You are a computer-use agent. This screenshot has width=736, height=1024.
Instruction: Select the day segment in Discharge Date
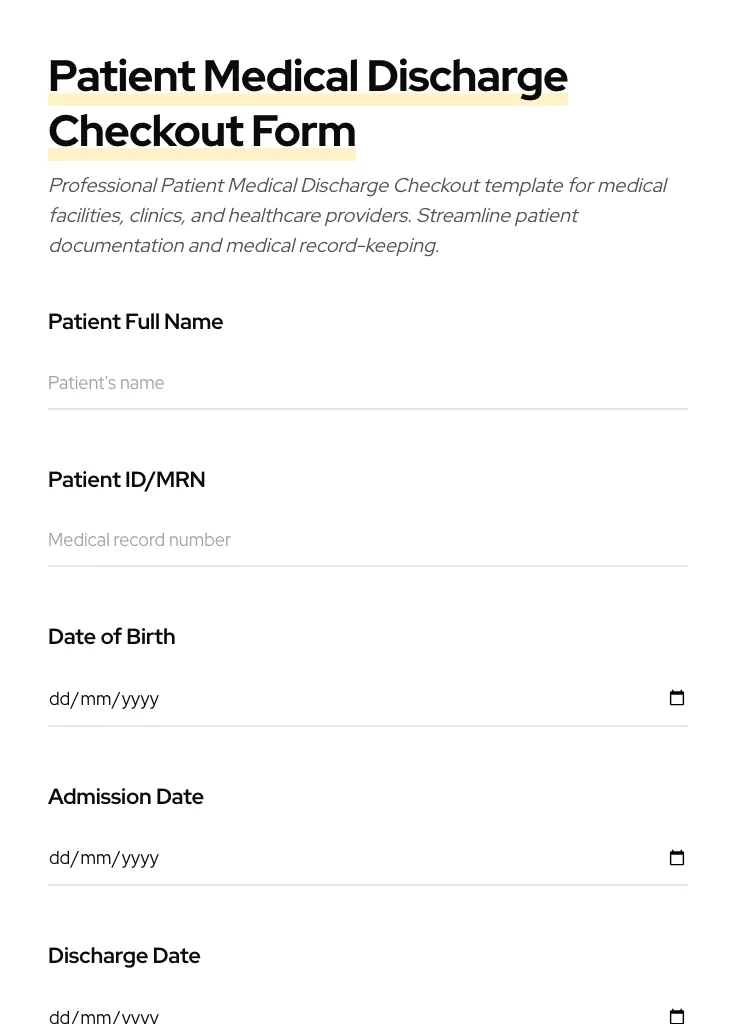pyautogui.click(x=58, y=1016)
